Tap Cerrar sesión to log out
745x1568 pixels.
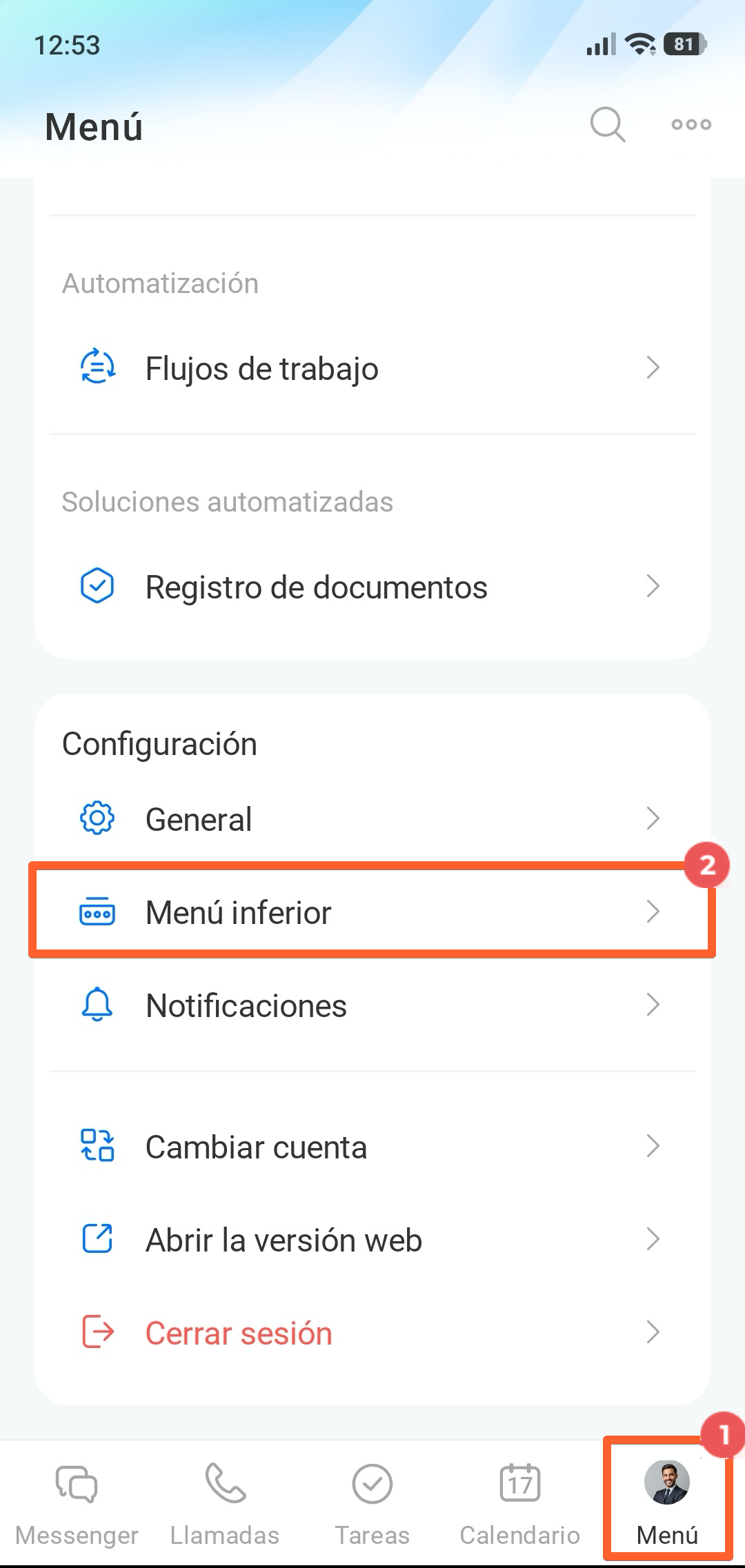(371, 1333)
